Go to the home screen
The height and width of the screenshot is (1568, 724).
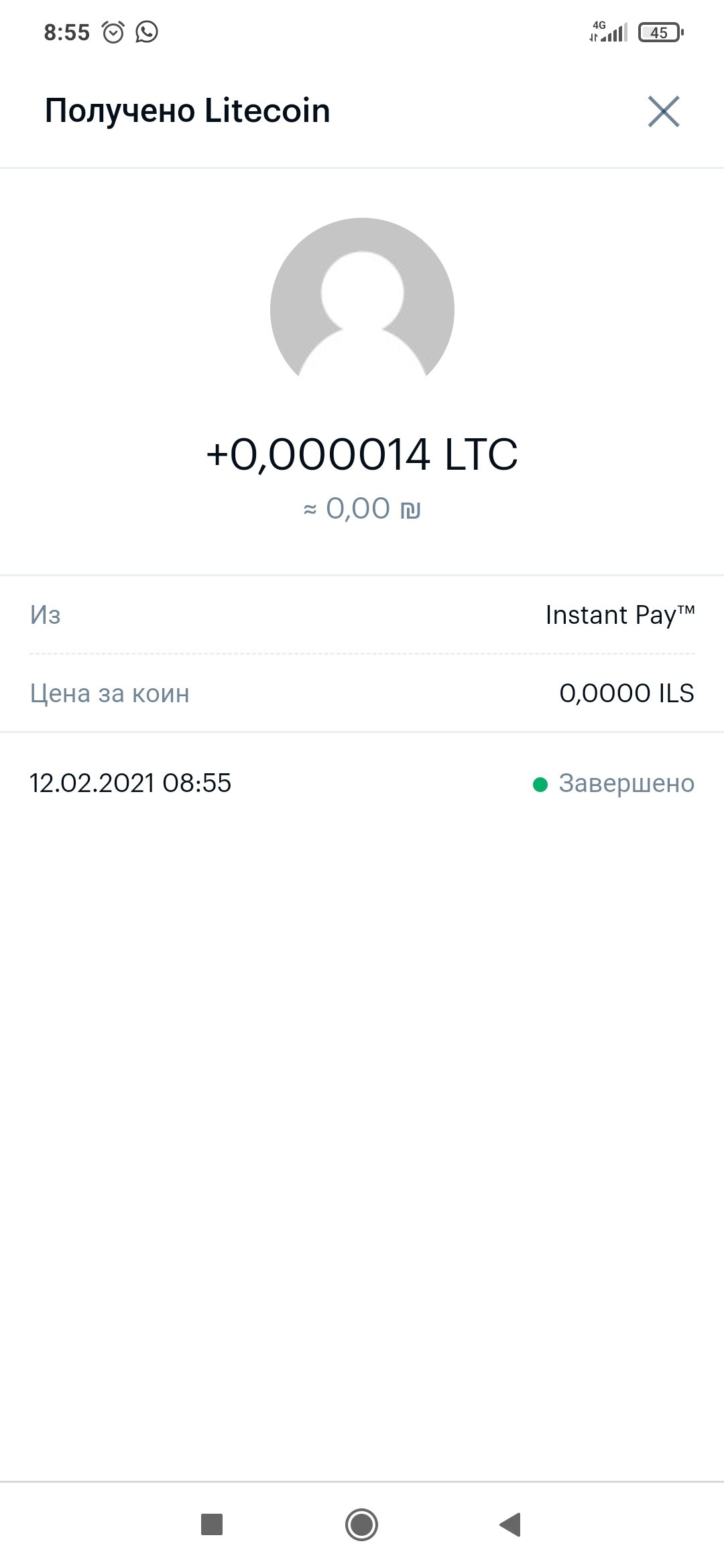[362, 1524]
